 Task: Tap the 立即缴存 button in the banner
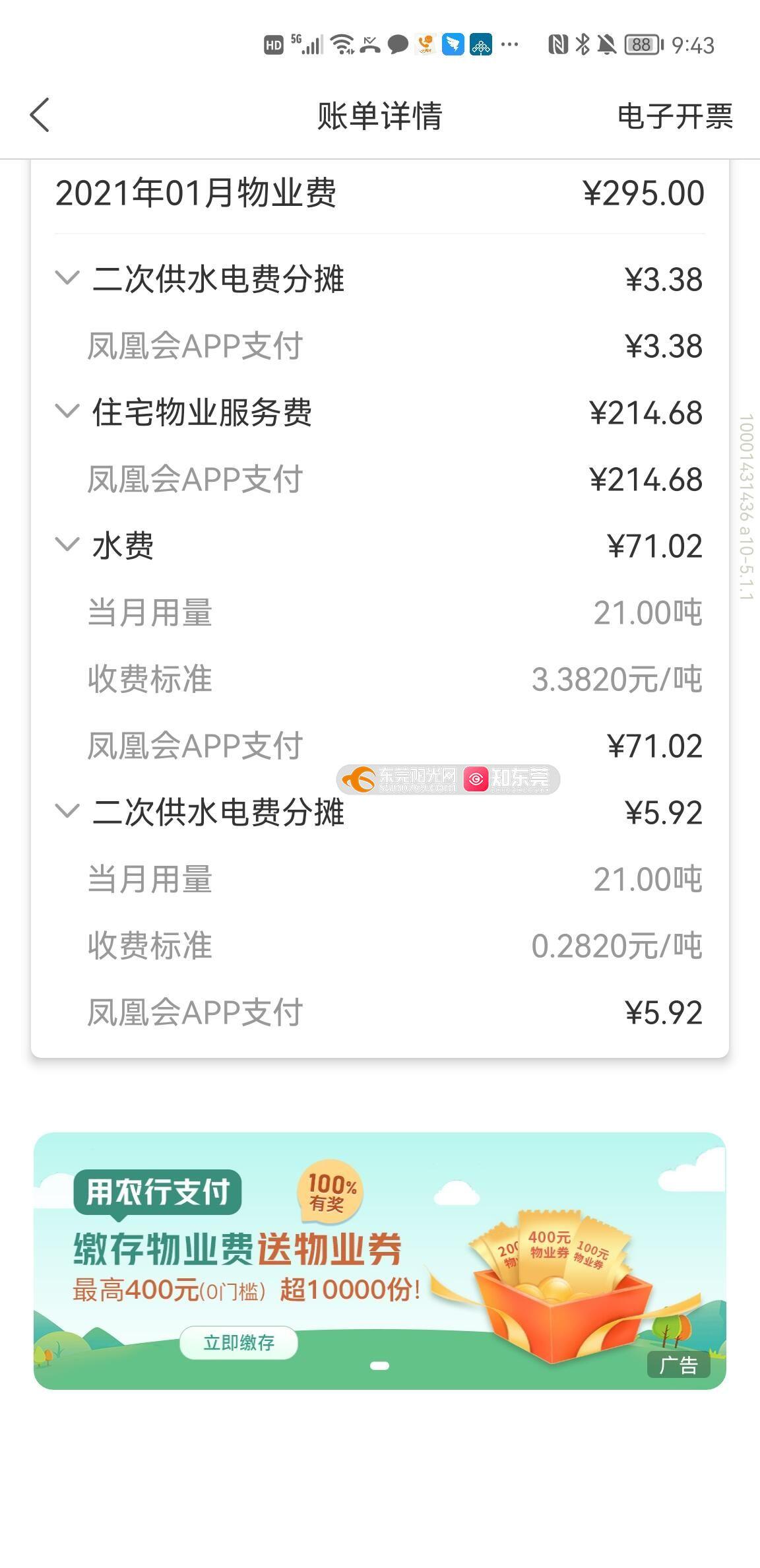pyautogui.click(x=239, y=1343)
